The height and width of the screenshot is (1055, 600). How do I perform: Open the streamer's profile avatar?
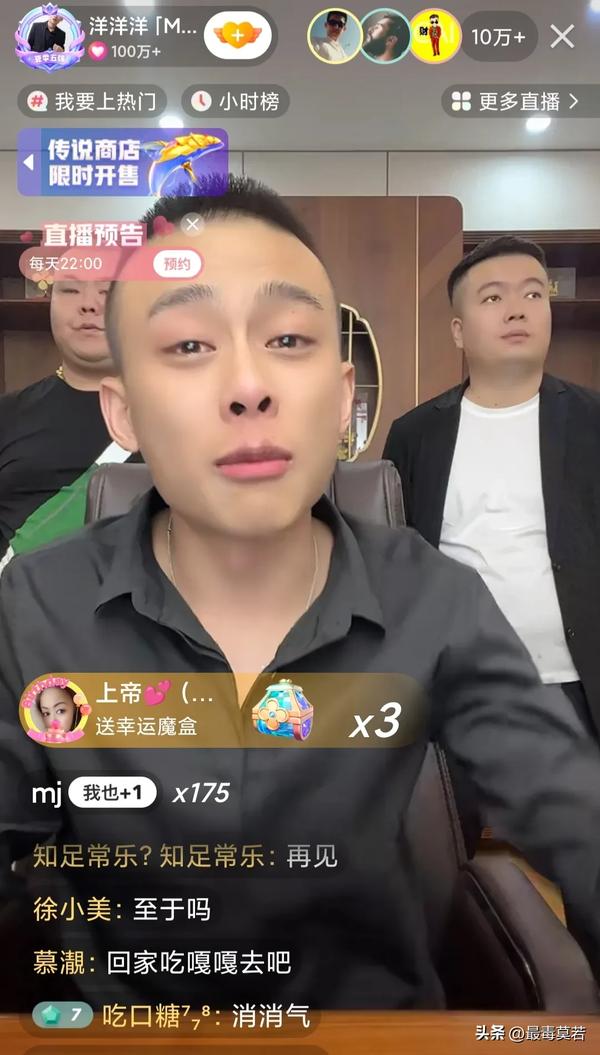click(49, 34)
